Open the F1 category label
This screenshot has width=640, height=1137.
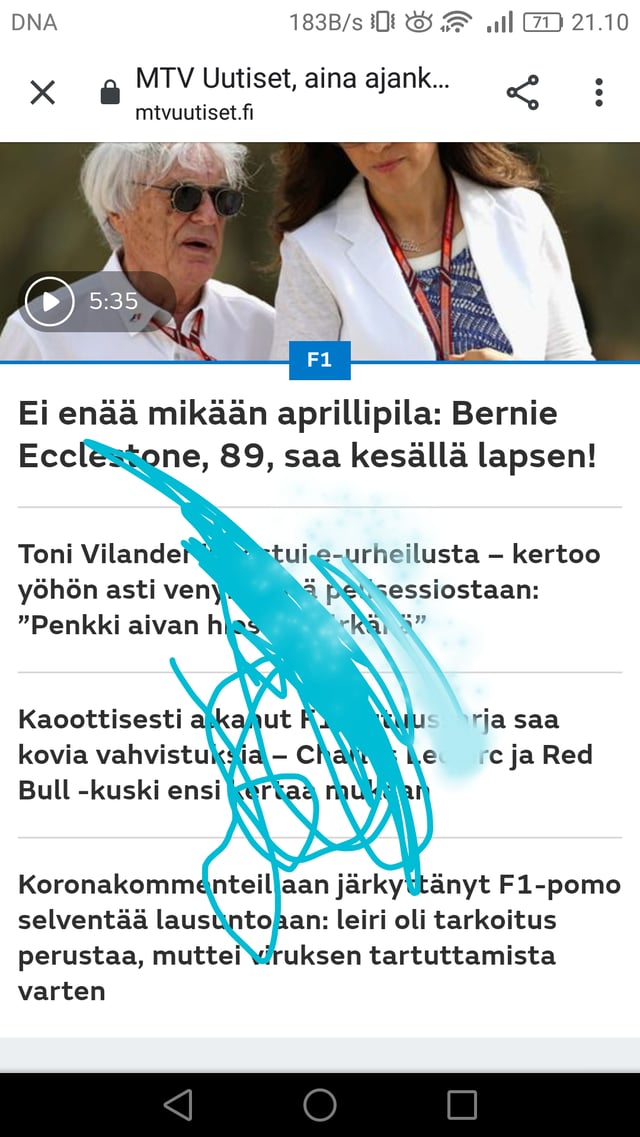pos(319,361)
